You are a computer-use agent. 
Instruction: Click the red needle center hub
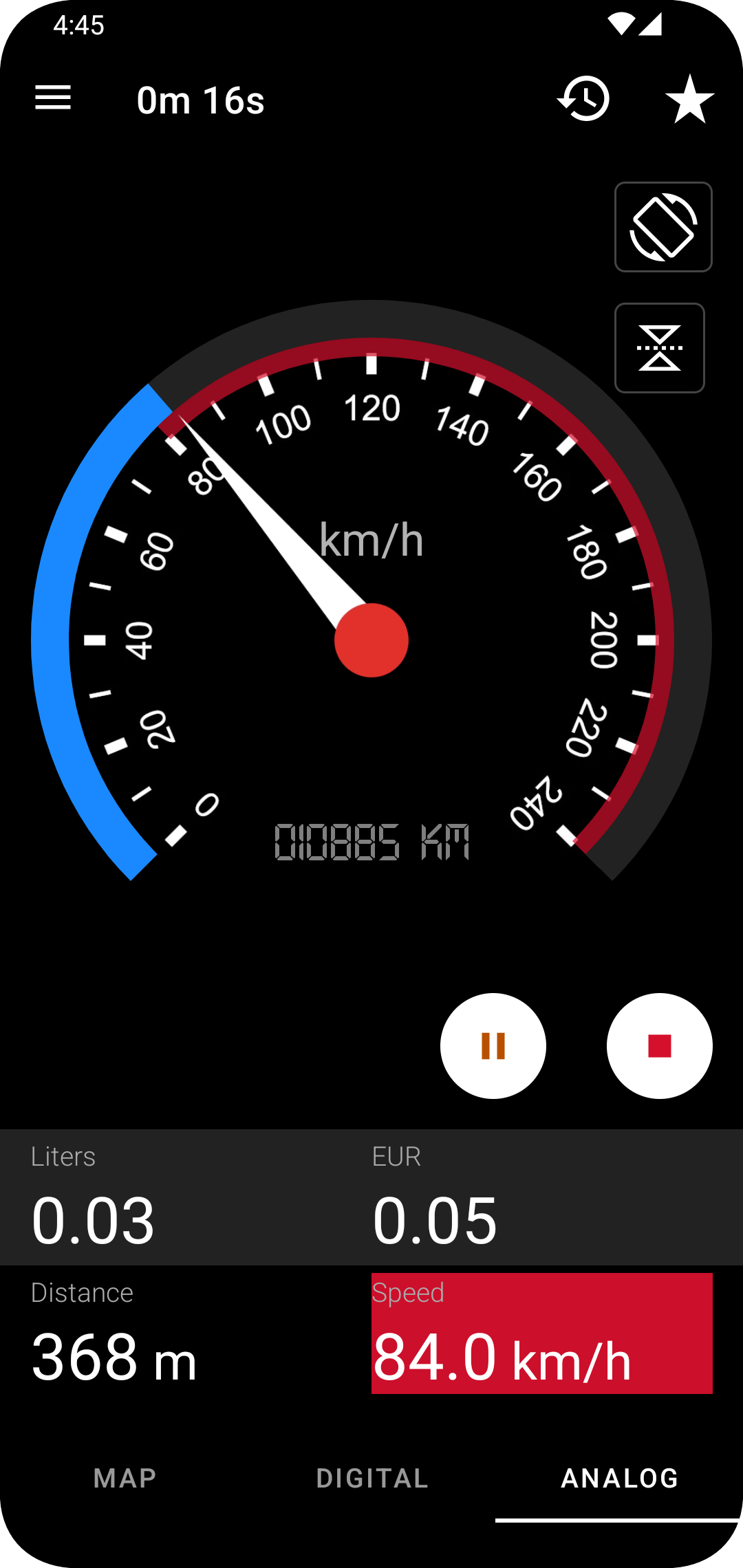coord(371,640)
